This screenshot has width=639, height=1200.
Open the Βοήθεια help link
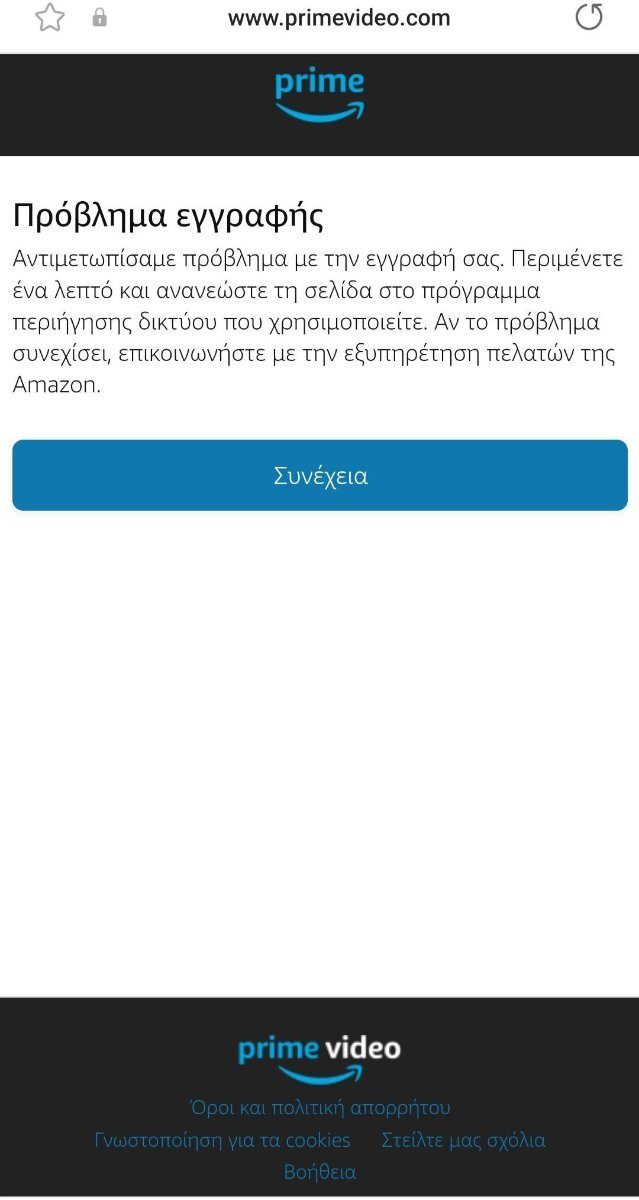[x=320, y=1172]
